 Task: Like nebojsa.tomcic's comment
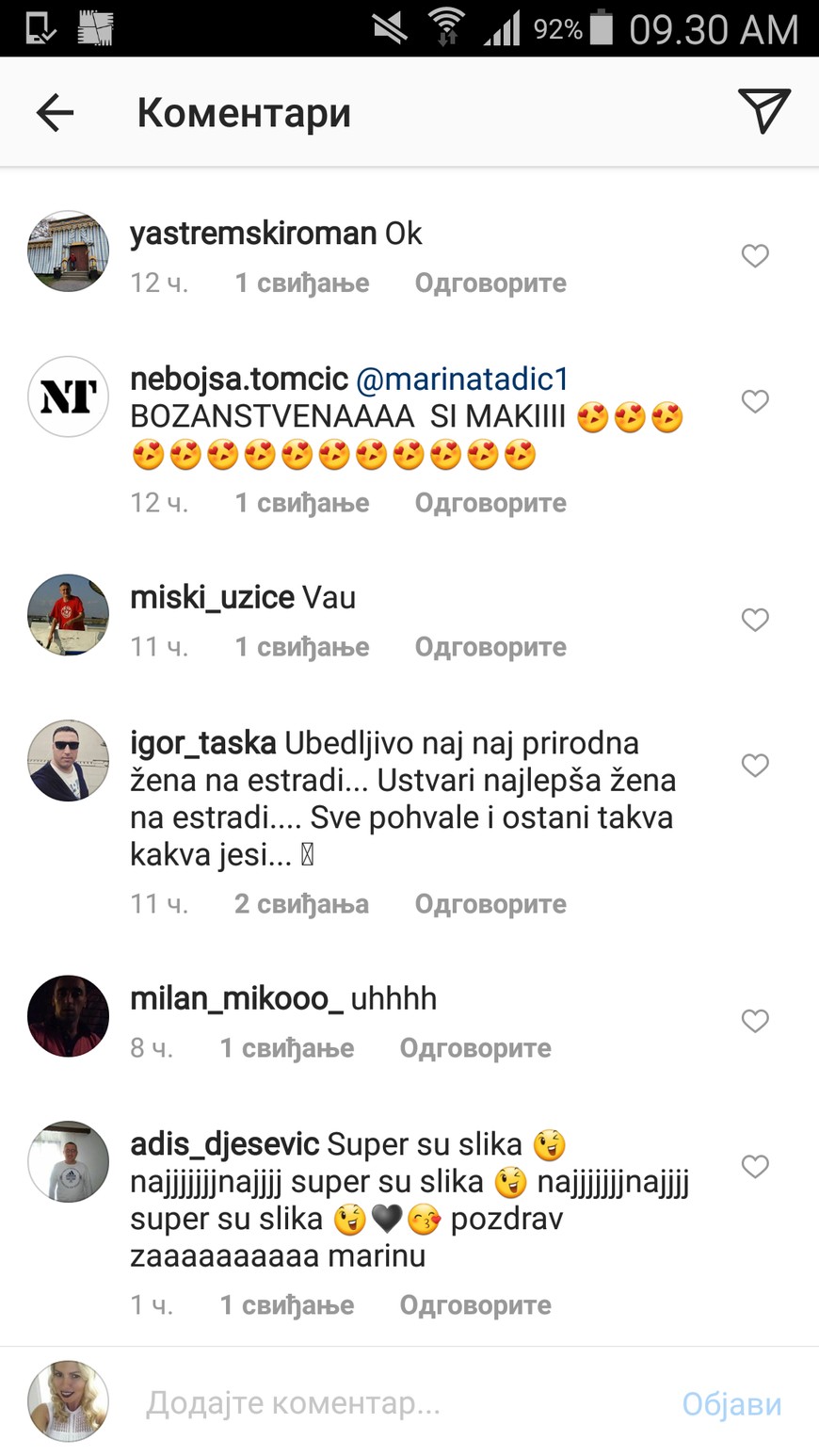755,401
